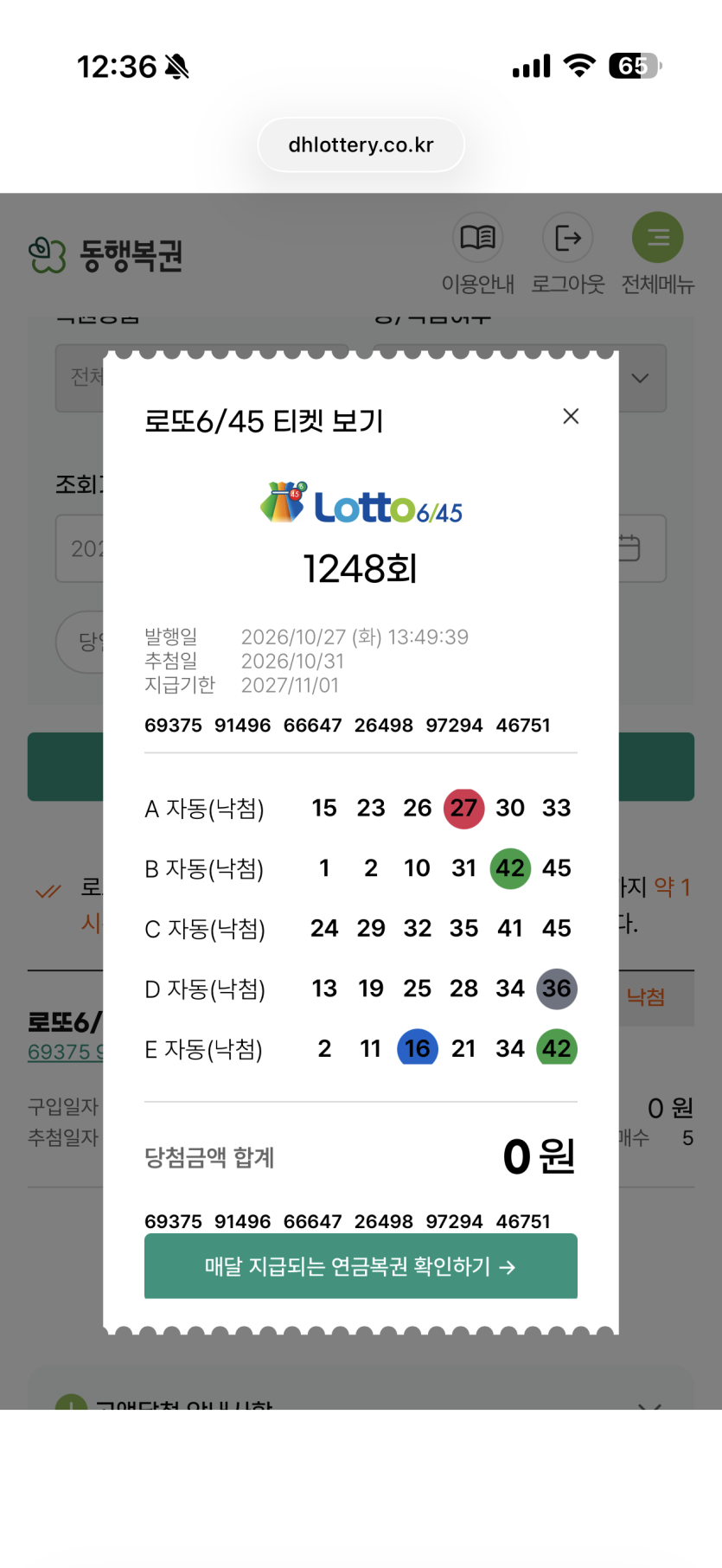Close the Lotto 6/45 ticket popup
The image size is (722, 1568).
(x=571, y=416)
